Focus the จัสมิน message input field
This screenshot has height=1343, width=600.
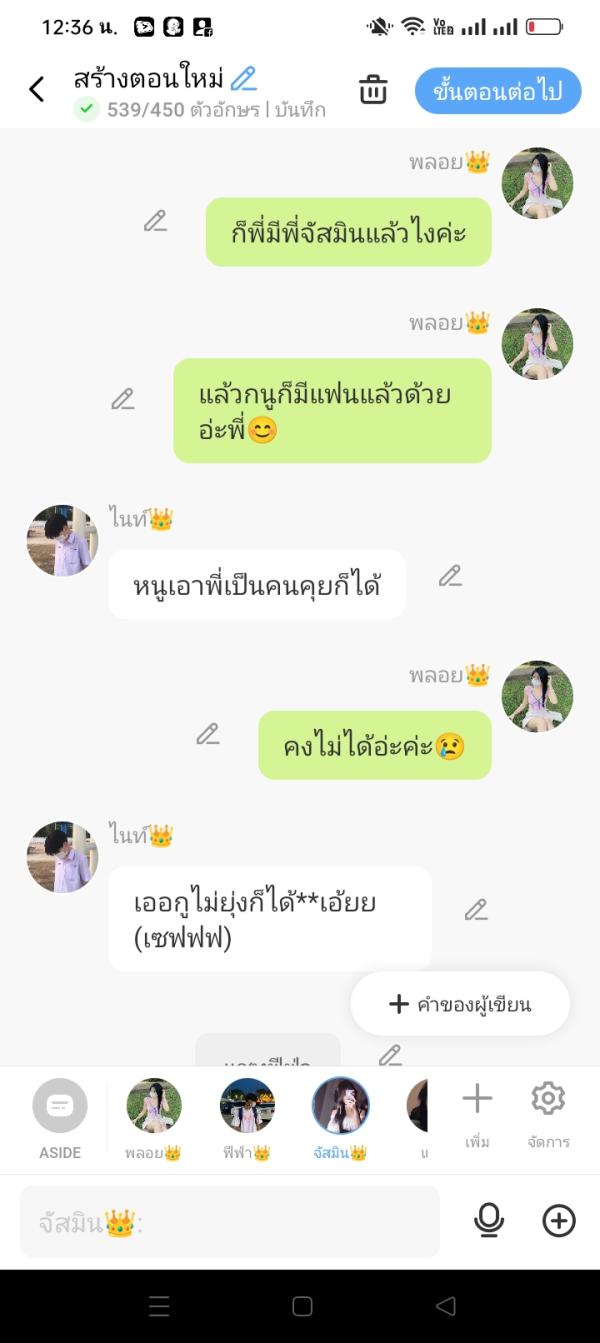pos(230,1221)
